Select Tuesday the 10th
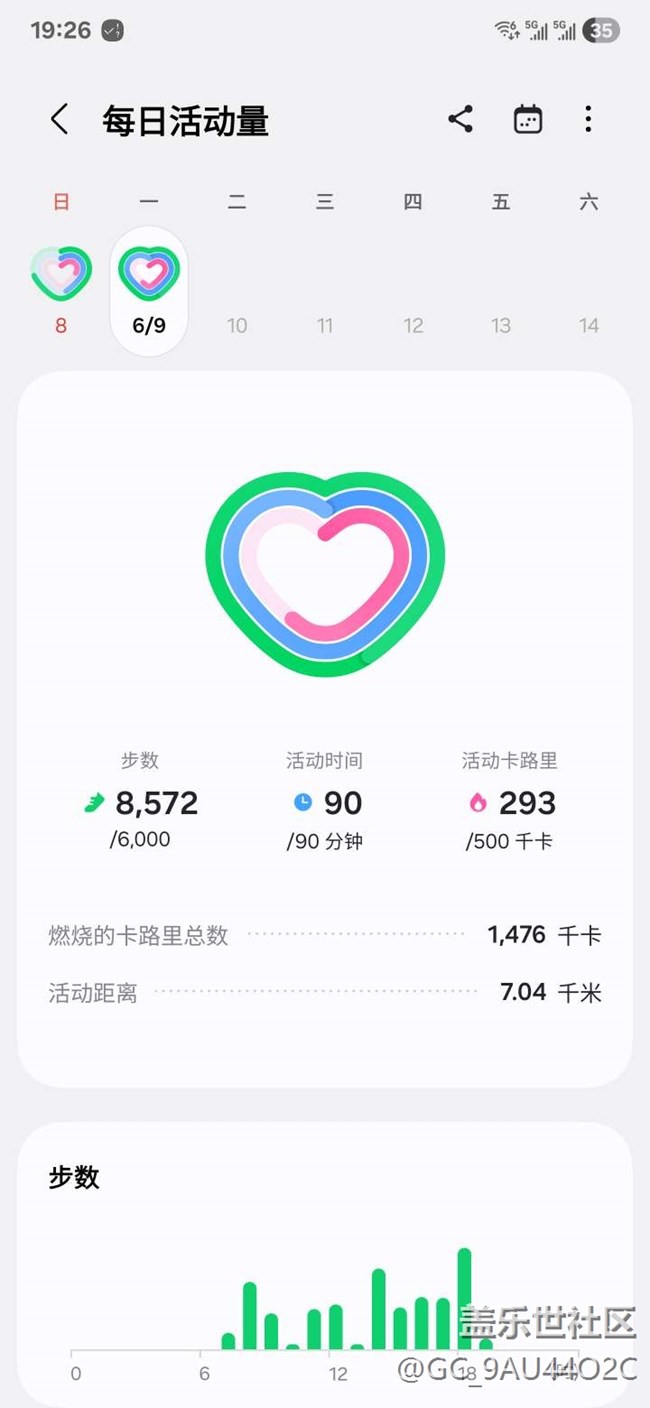 click(x=237, y=325)
